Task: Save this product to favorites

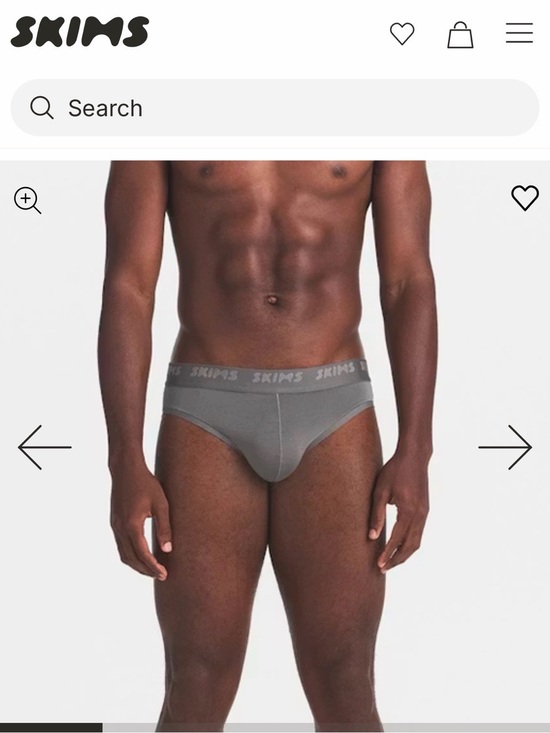Action: coord(525,198)
